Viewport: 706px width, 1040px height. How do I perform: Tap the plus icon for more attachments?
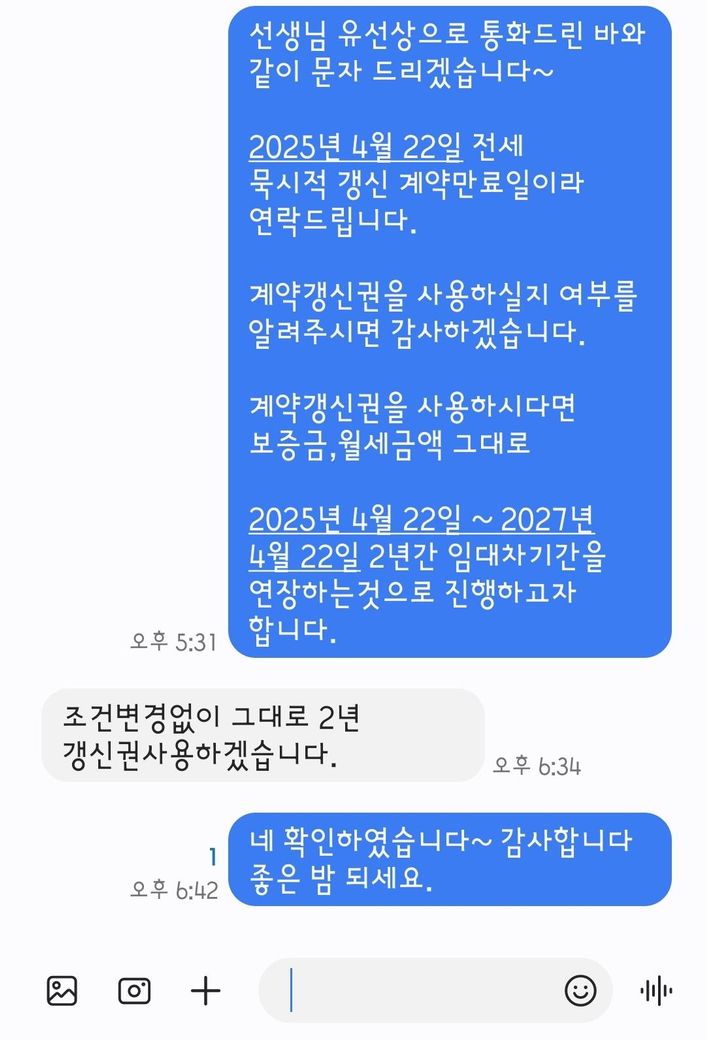(205, 990)
